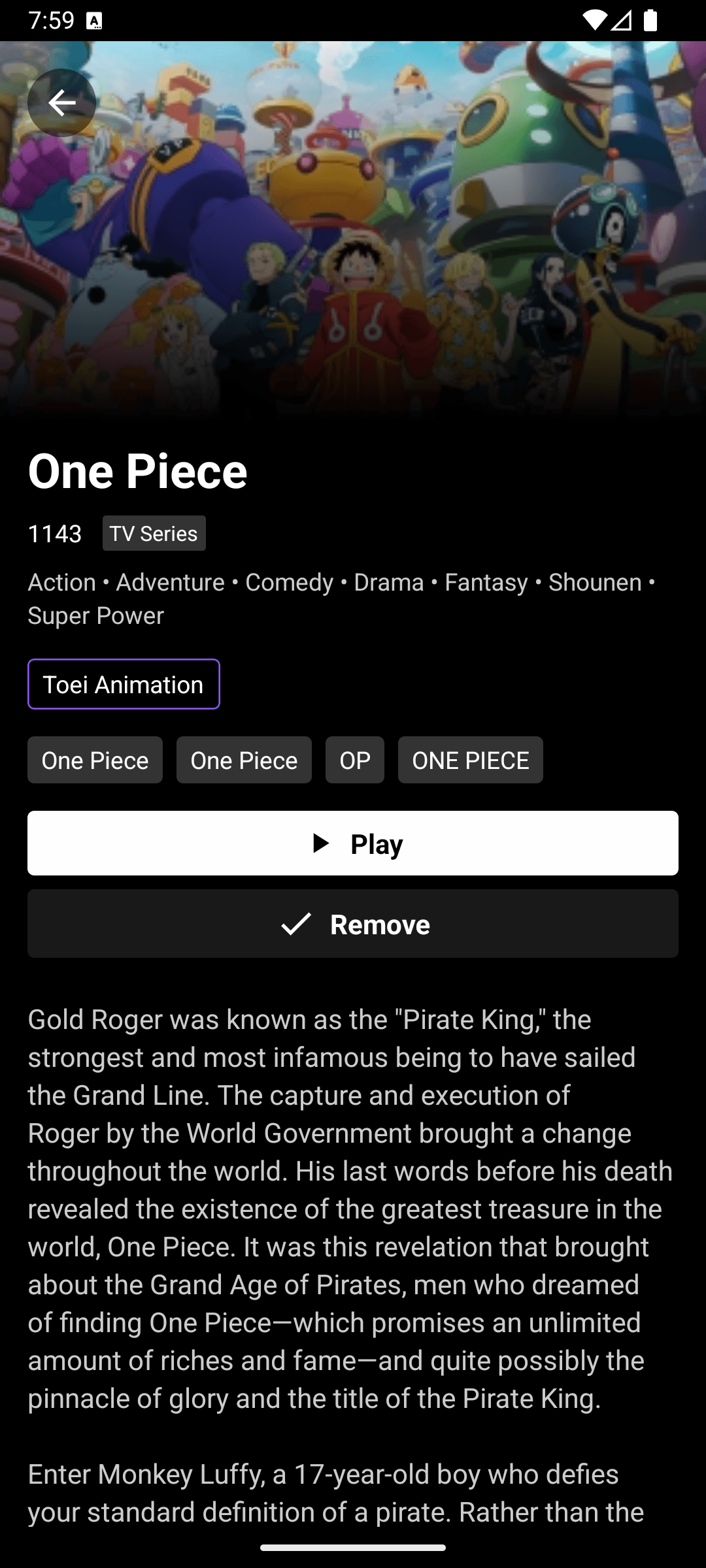
Task: Tap the OP synonym tag
Action: (x=355, y=760)
